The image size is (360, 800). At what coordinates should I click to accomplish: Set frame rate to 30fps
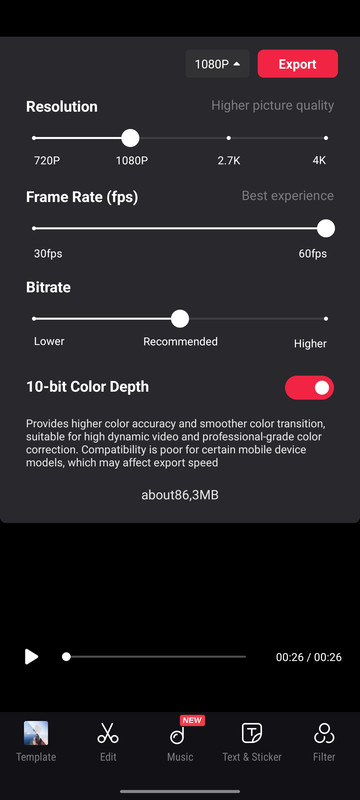point(34,228)
